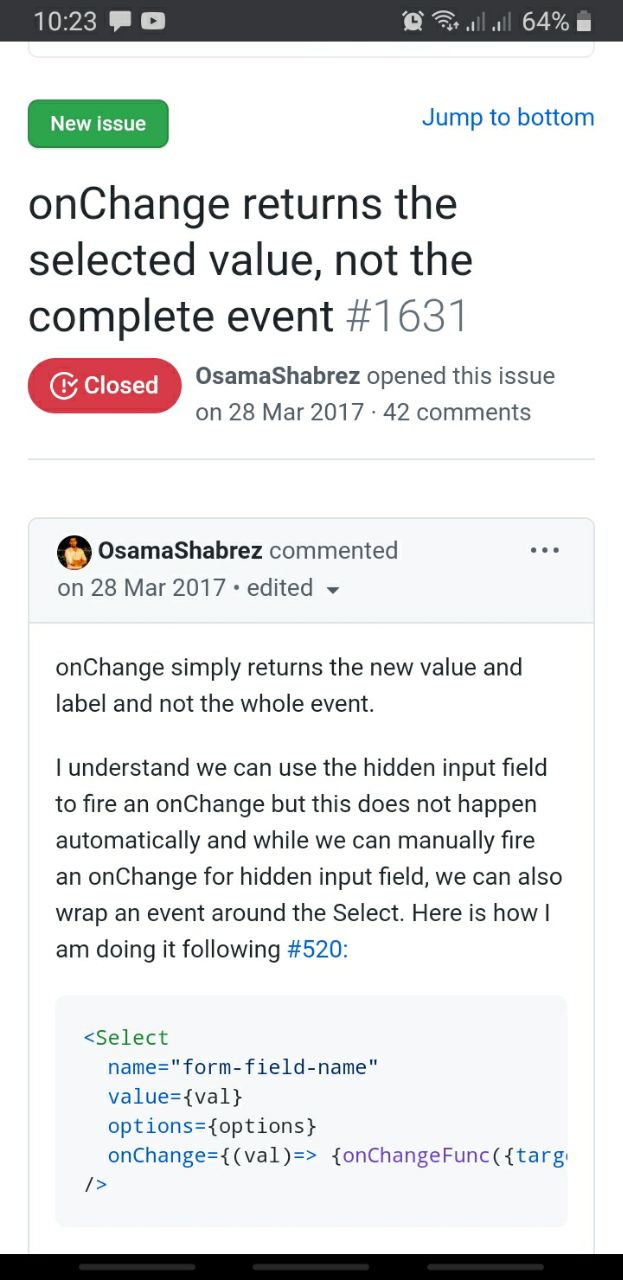Open OsamaShabrez profile from issue header

click(278, 376)
